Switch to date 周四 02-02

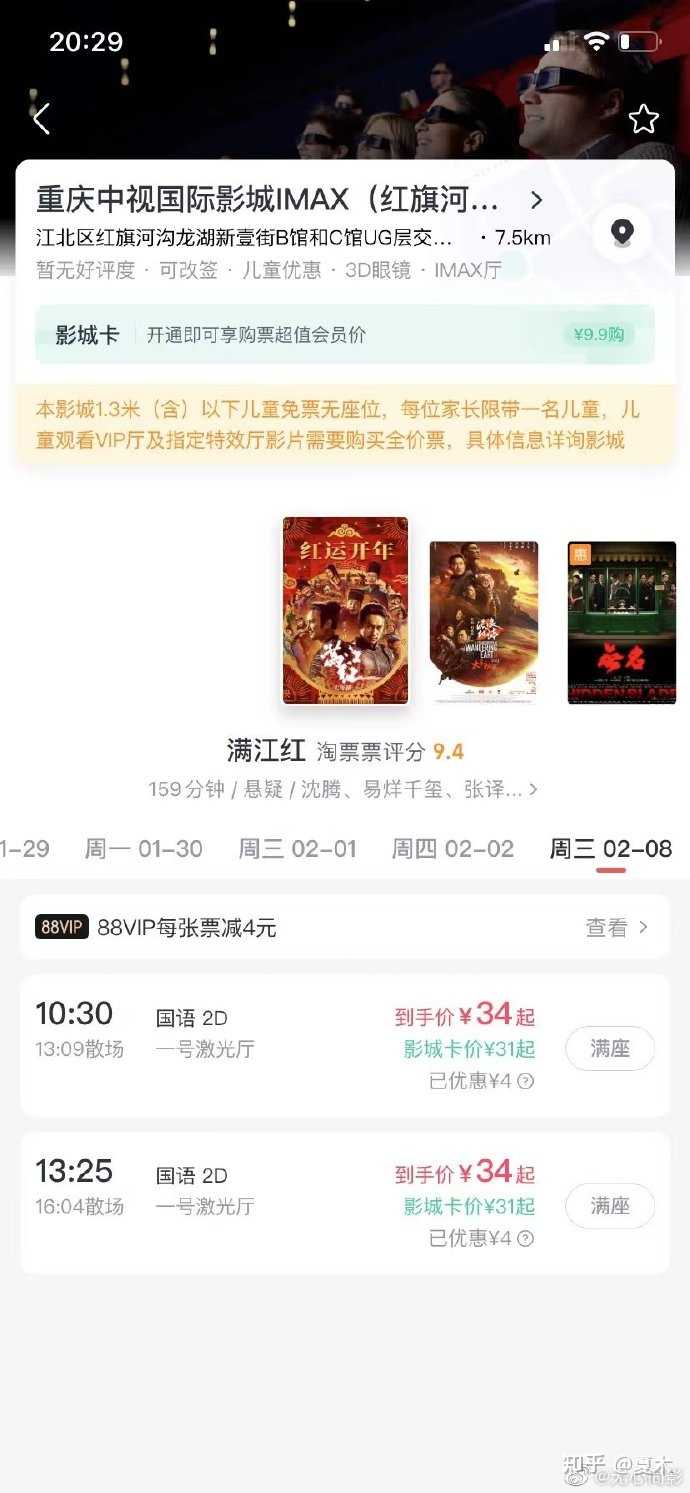click(x=452, y=849)
